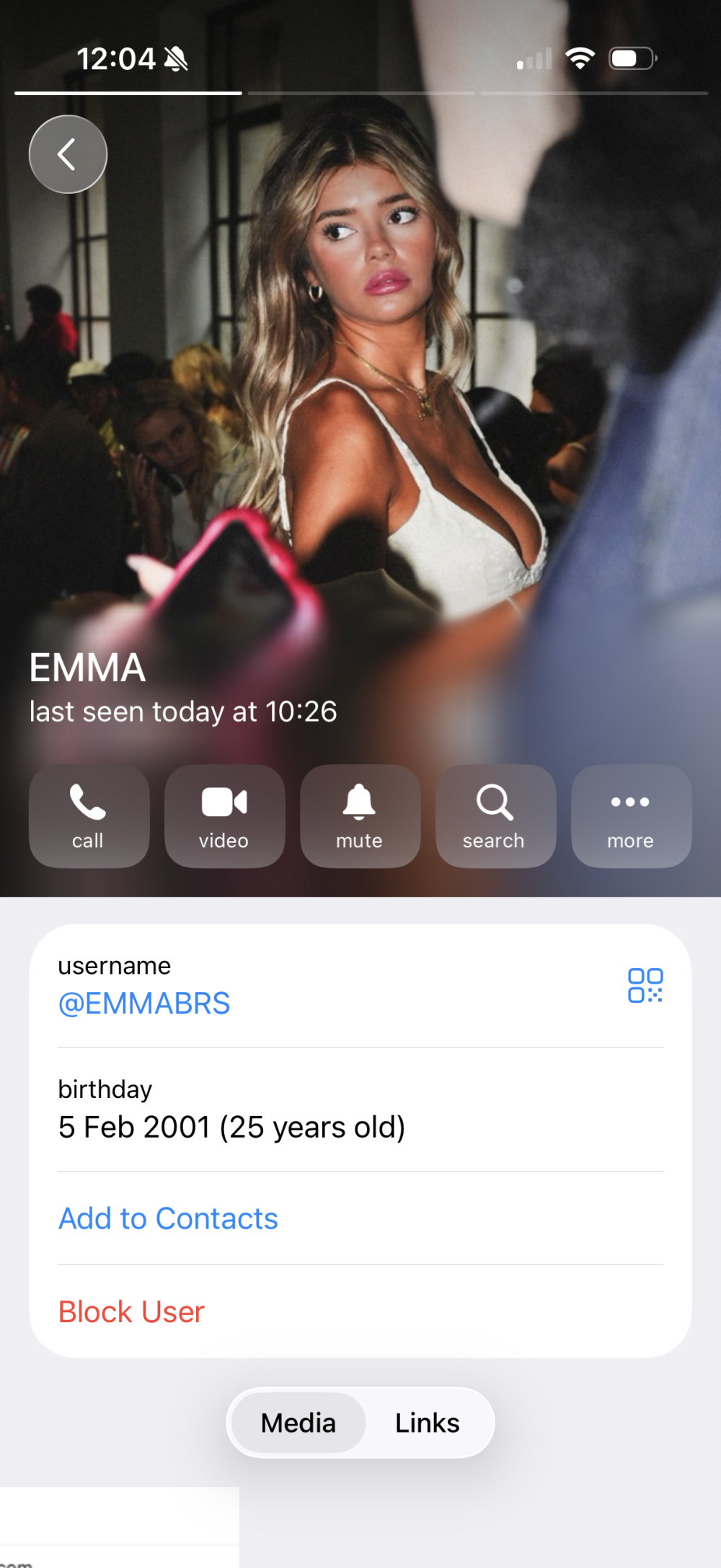
Task: Add EMMA to Contacts
Action: click(x=168, y=1218)
